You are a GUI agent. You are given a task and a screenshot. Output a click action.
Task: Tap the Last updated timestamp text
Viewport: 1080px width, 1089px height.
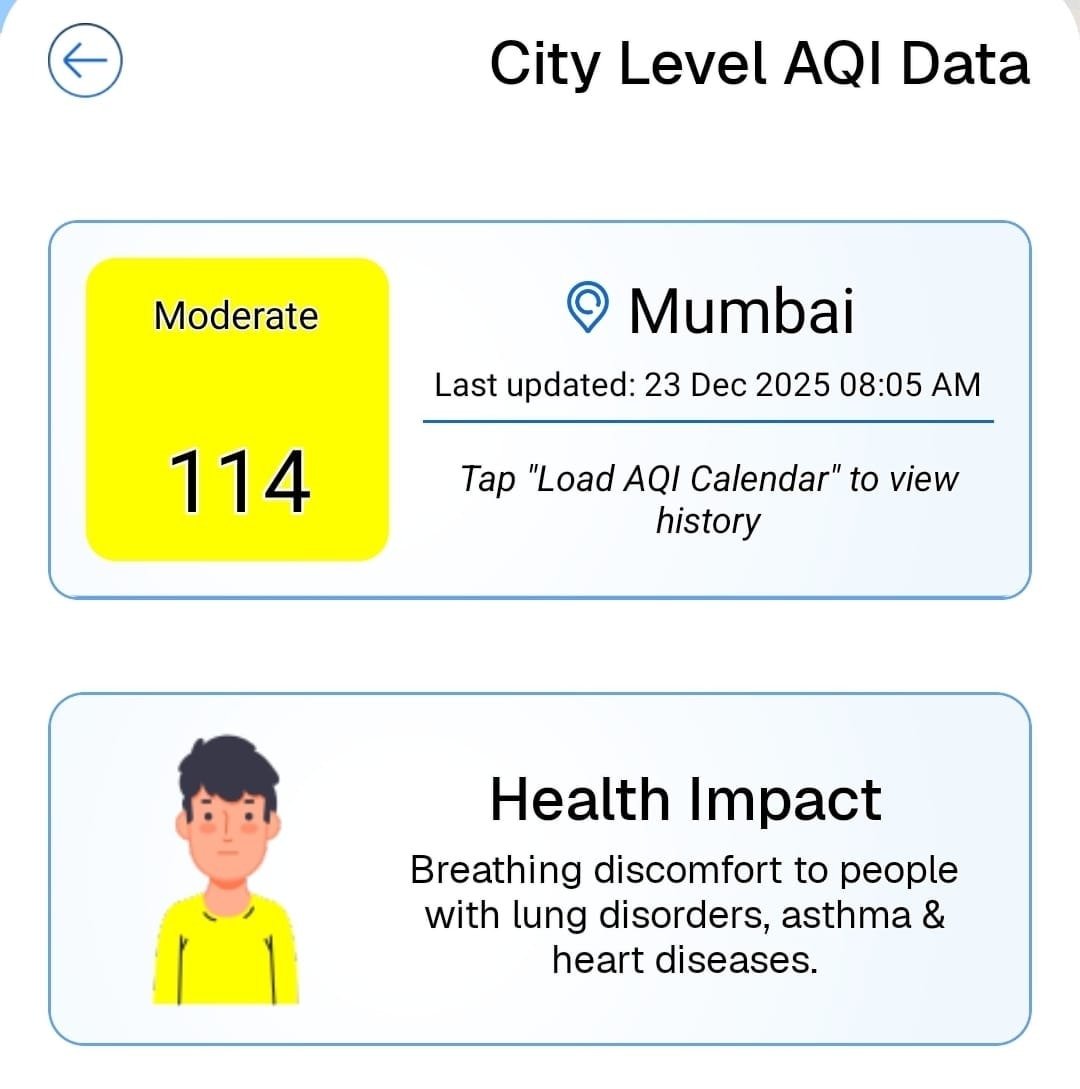tap(709, 385)
